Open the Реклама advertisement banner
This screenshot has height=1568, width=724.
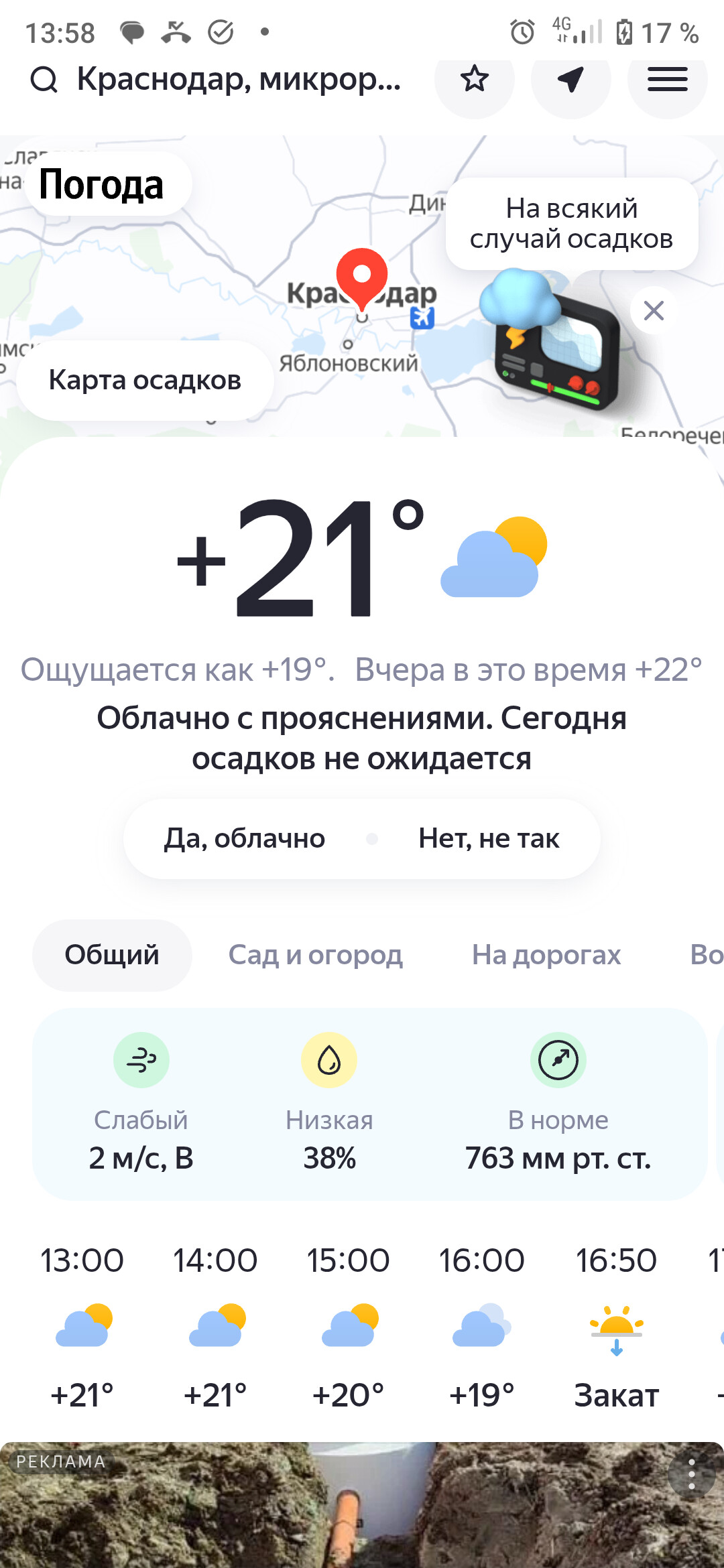362,1514
